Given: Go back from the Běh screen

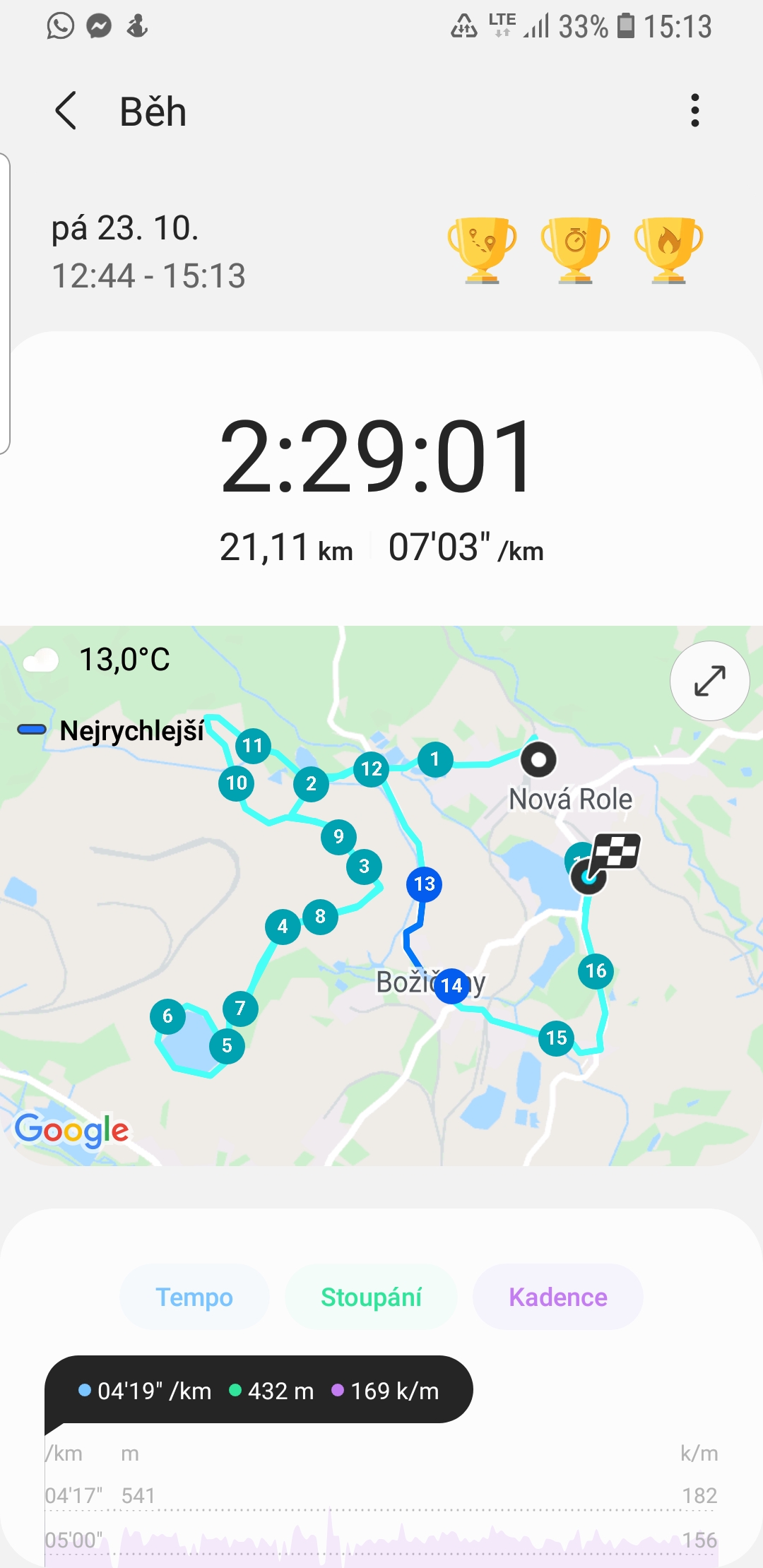Looking at the screenshot, I should click(x=66, y=112).
